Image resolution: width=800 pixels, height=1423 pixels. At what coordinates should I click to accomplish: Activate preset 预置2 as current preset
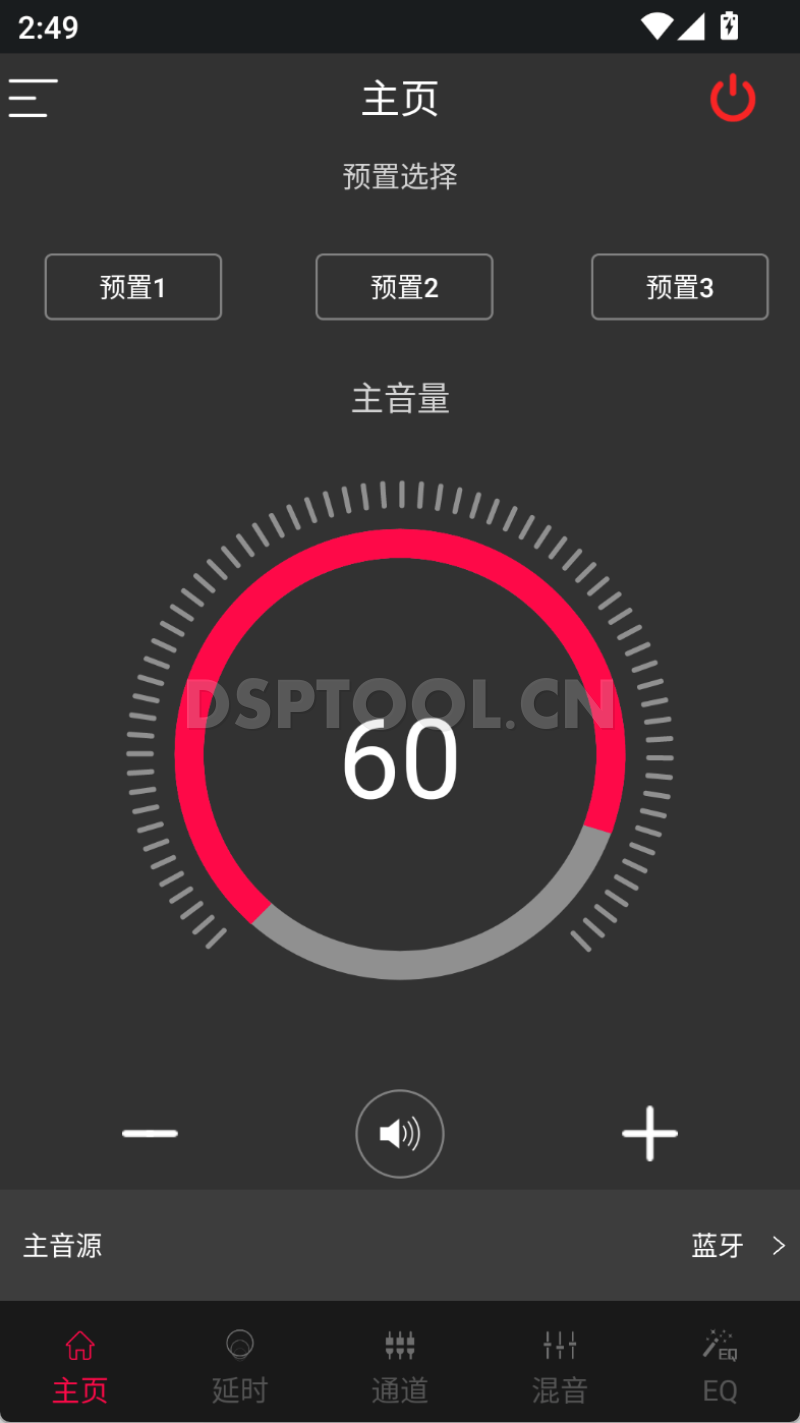pyautogui.click(x=404, y=287)
